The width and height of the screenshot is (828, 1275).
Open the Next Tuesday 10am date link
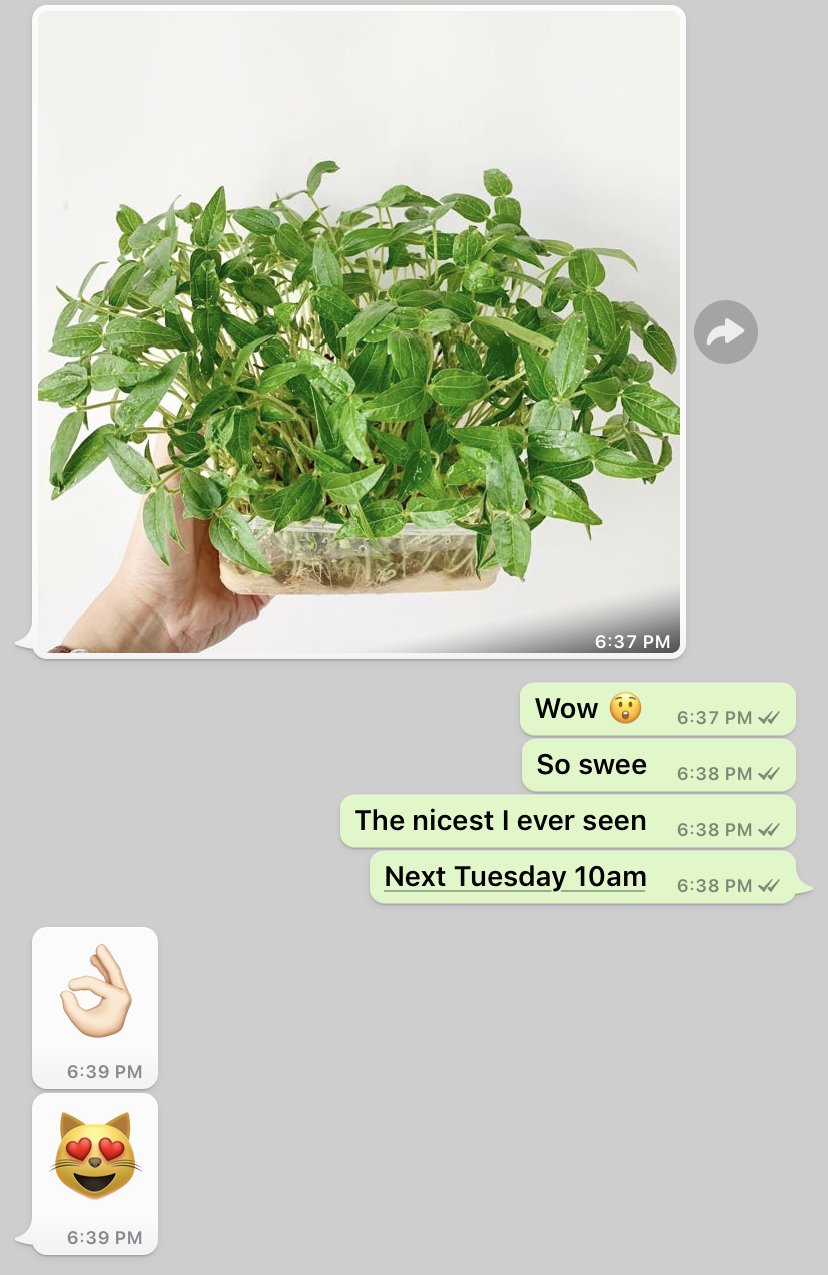pyautogui.click(x=515, y=877)
